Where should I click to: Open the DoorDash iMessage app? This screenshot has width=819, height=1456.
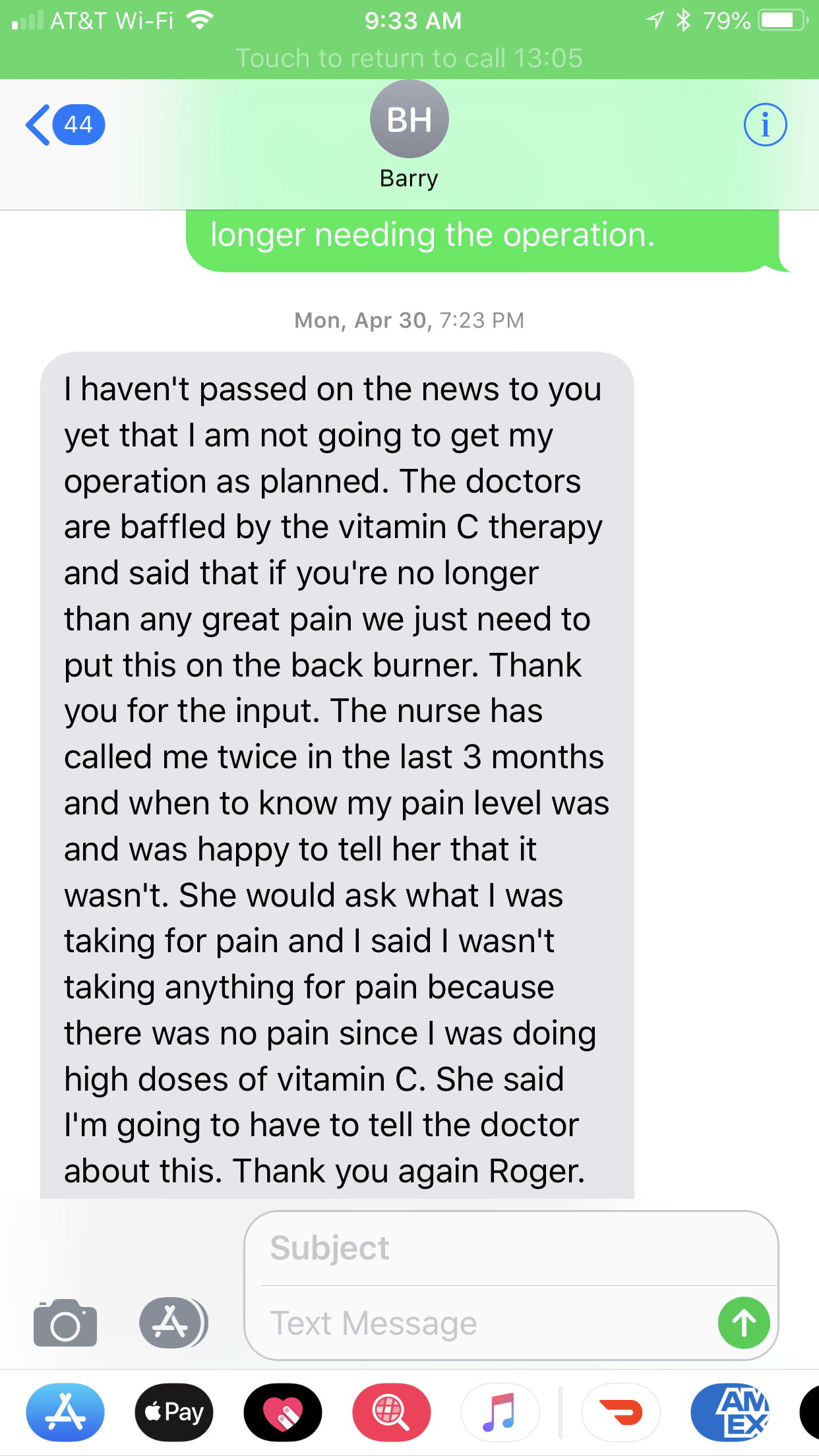[621, 1412]
